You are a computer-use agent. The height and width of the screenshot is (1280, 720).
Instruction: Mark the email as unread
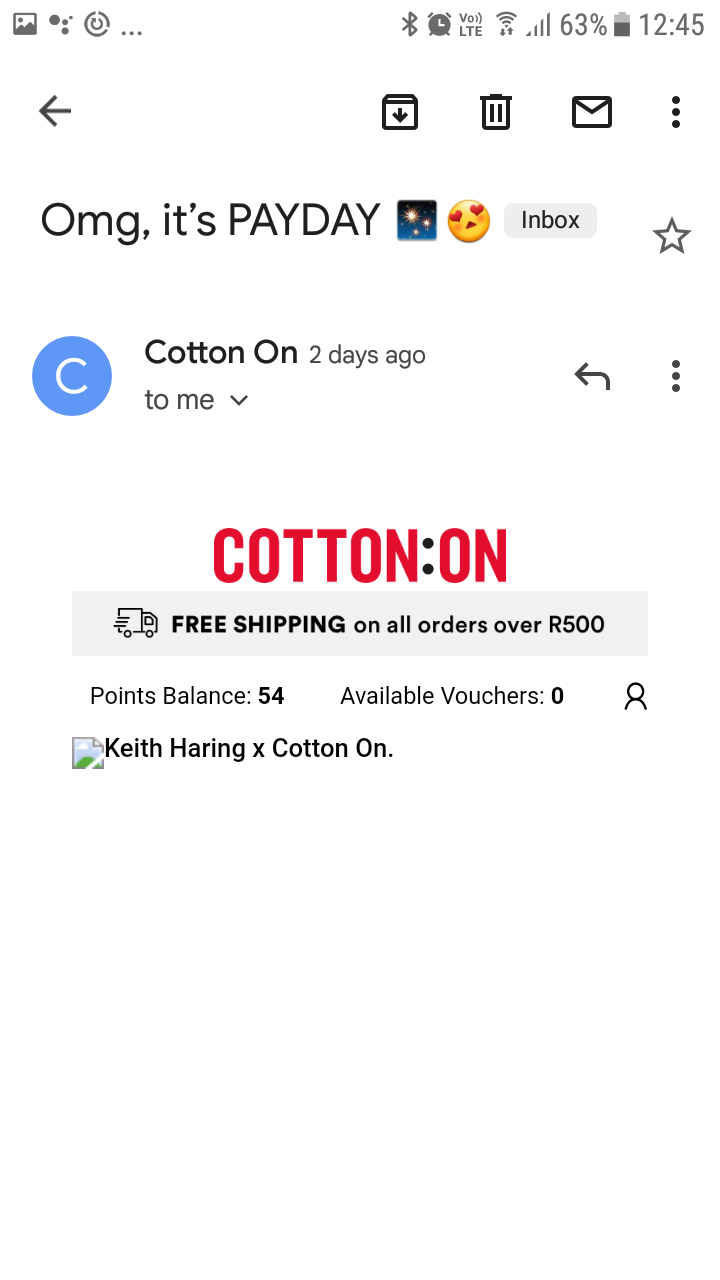coord(592,111)
